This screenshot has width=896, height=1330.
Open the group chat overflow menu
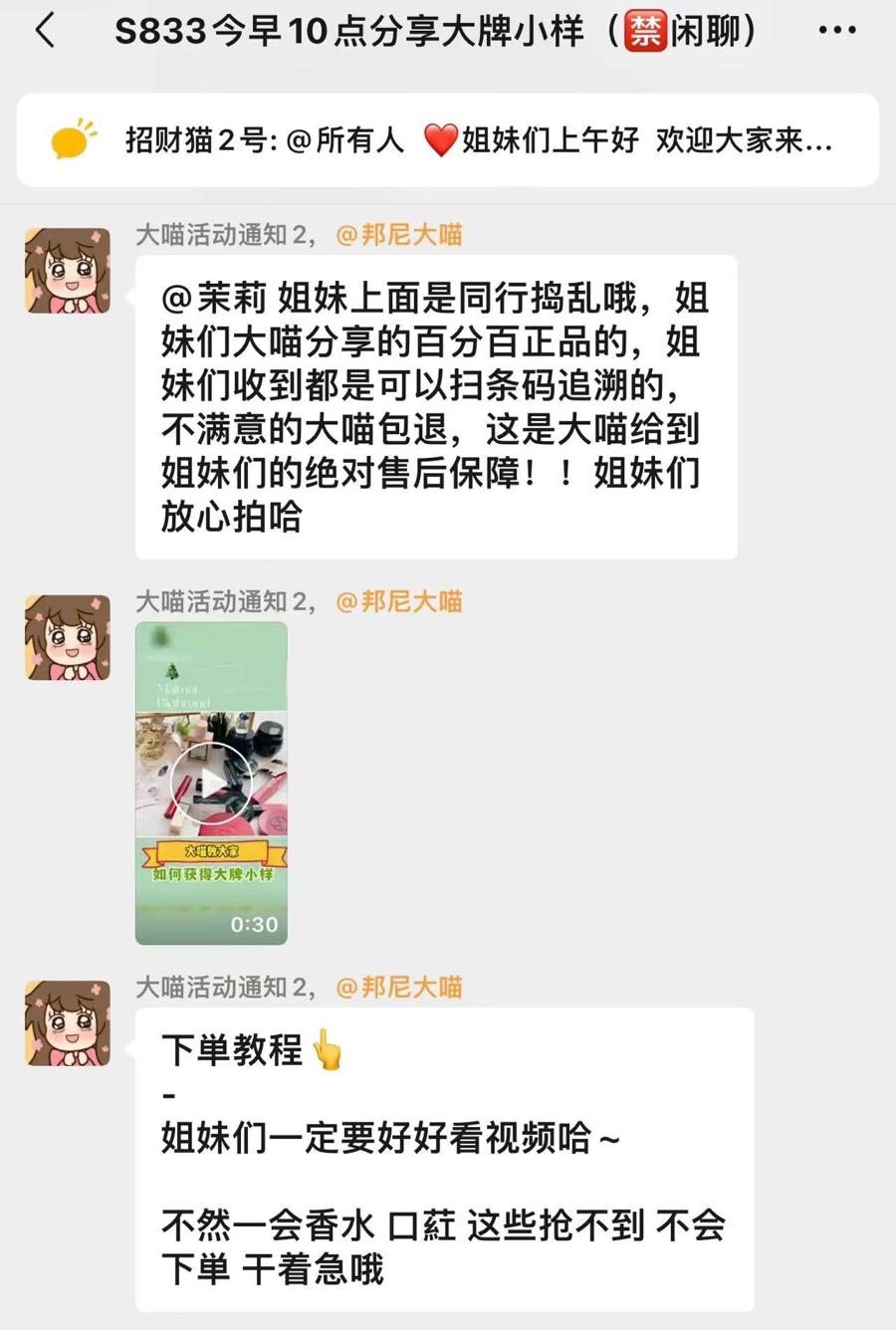(x=836, y=31)
